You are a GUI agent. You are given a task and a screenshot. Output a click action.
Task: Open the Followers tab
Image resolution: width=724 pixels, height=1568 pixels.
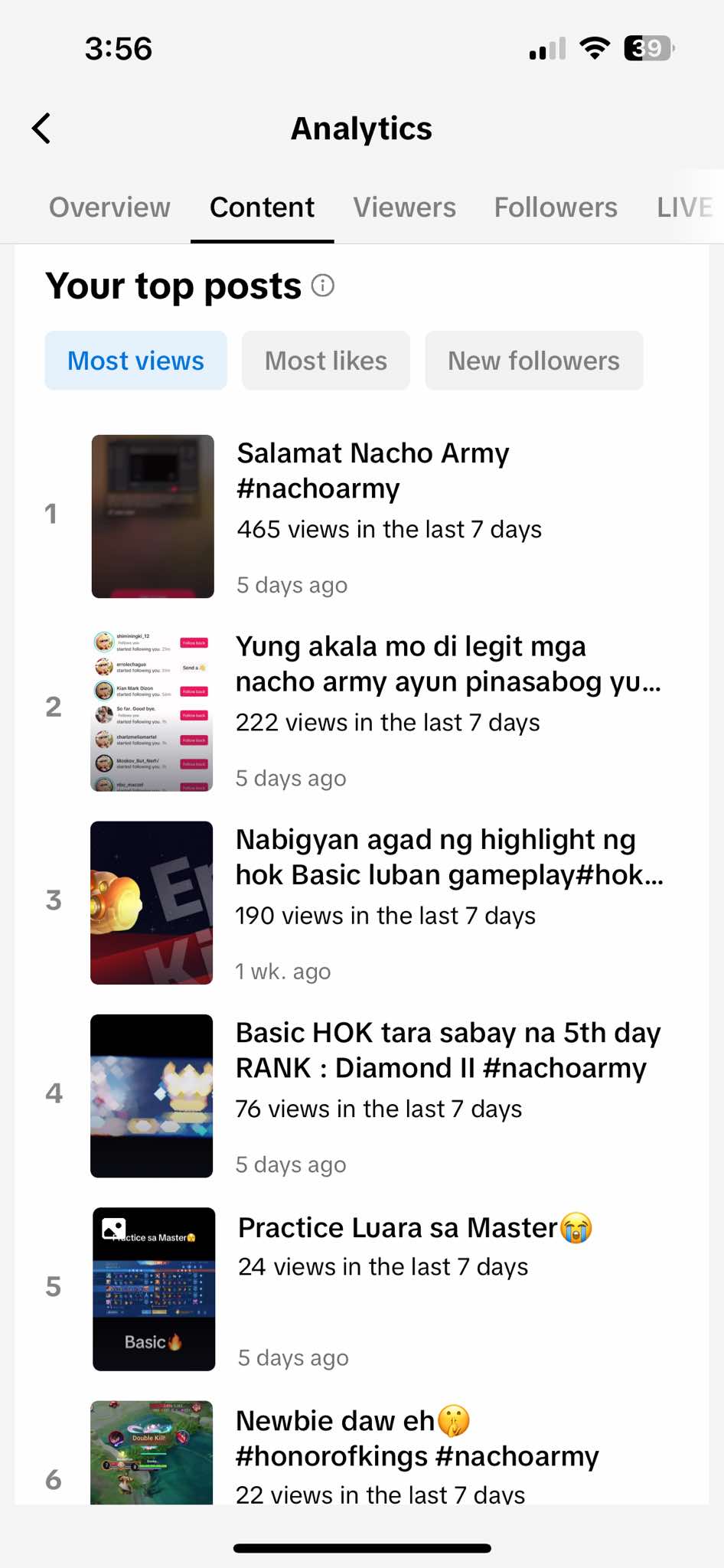(556, 207)
